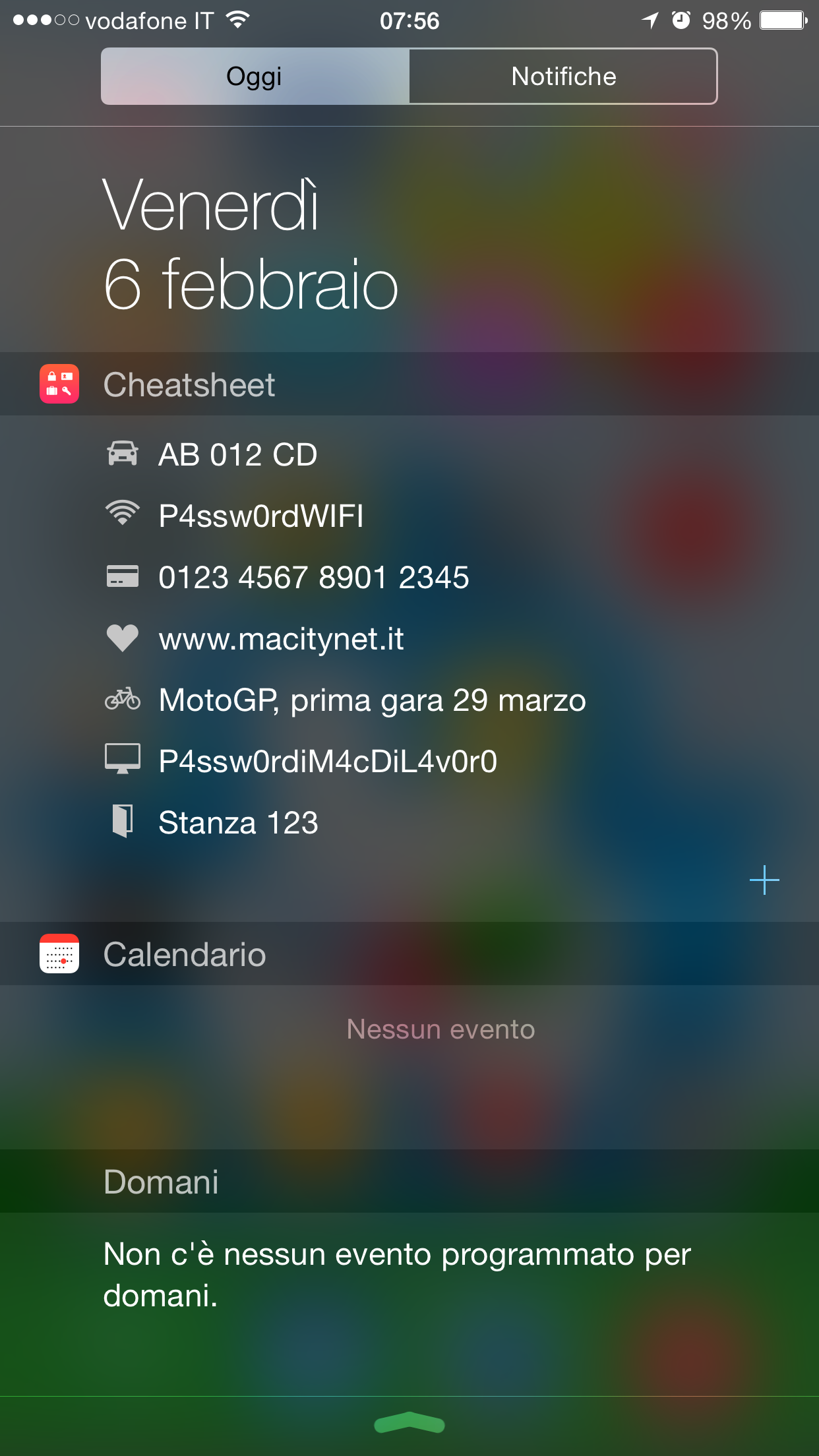Viewport: 819px width, 1456px height.
Task: Select the P4ssw0rdWIFI entry
Action: tap(261, 516)
